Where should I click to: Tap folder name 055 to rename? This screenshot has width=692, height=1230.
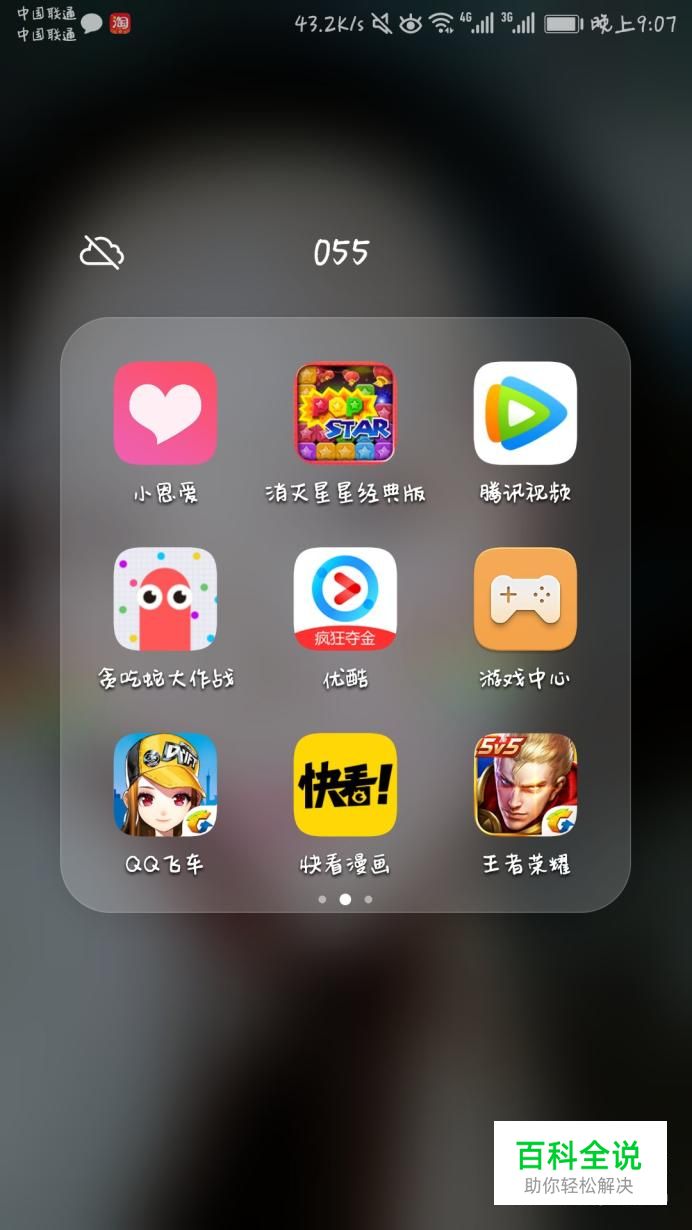pos(341,252)
